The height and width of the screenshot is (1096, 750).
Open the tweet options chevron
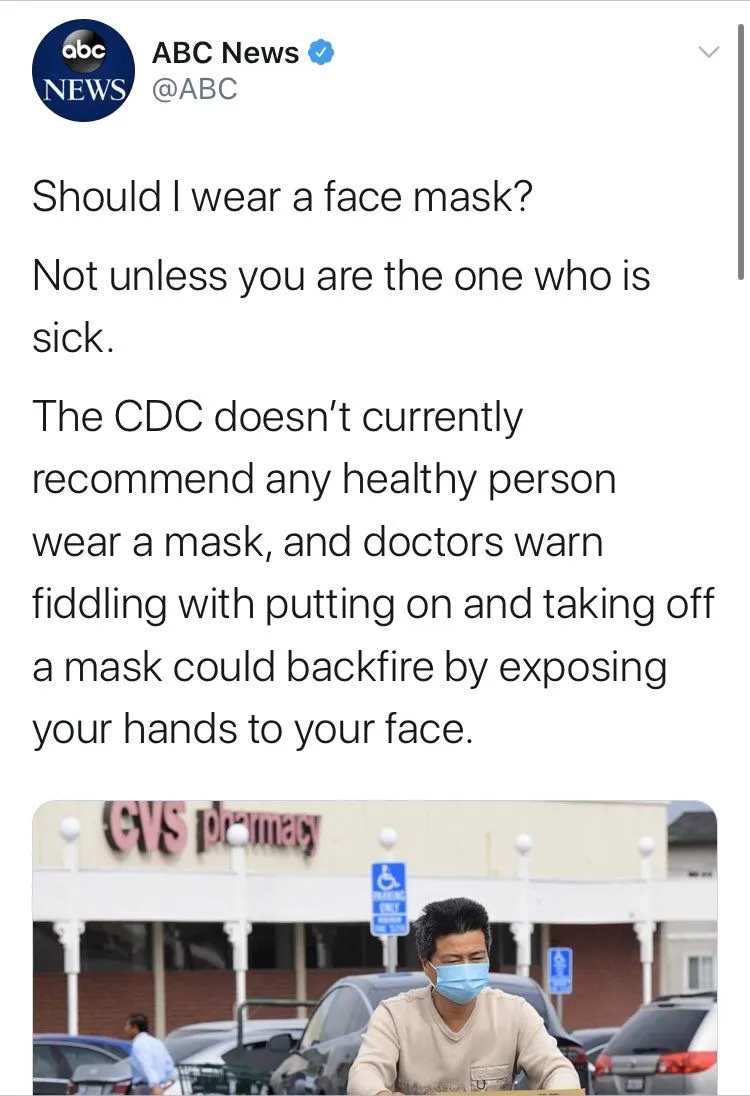[x=708, y=52]
